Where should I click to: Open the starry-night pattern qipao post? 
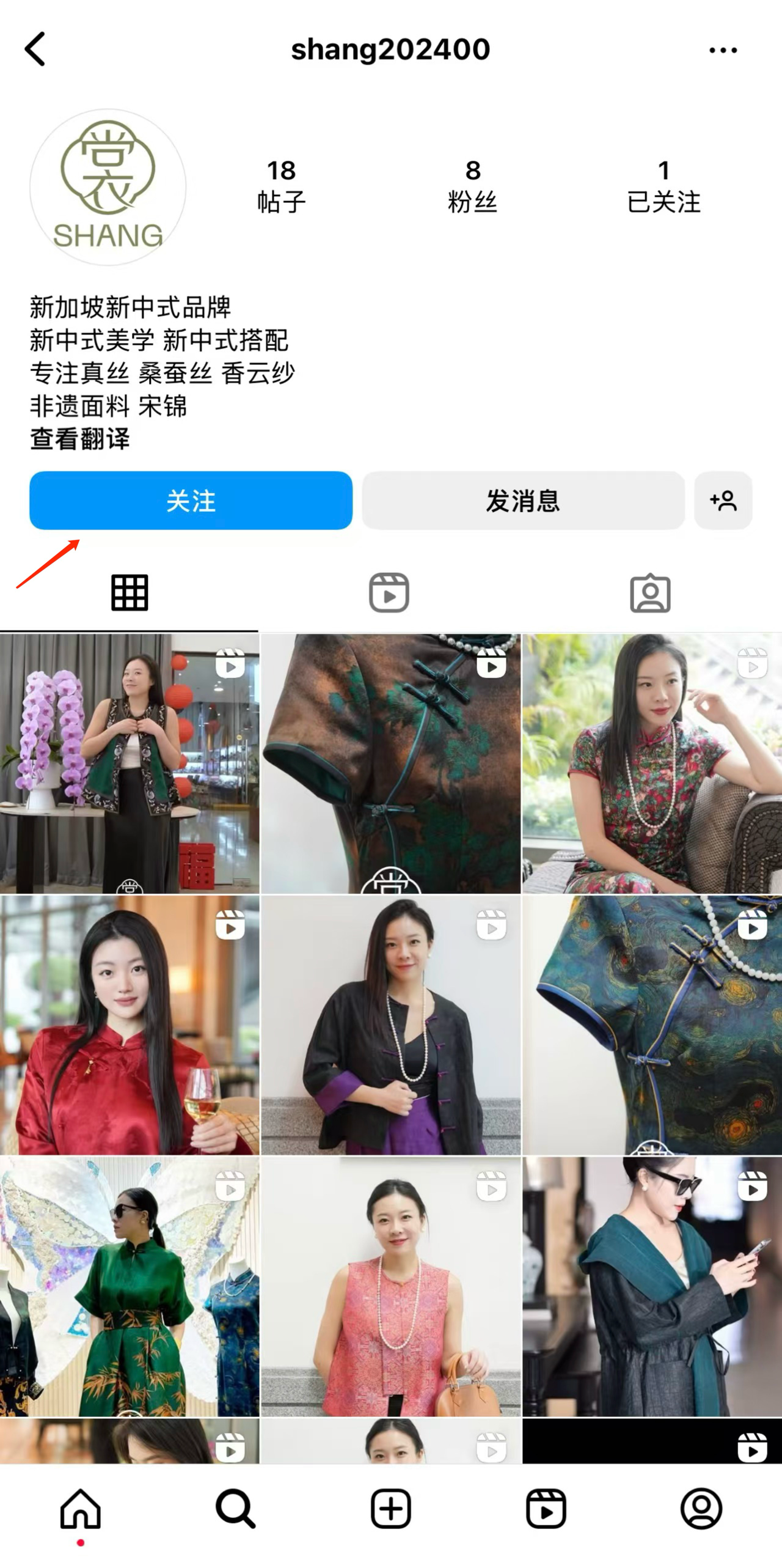pos(652,1025)
